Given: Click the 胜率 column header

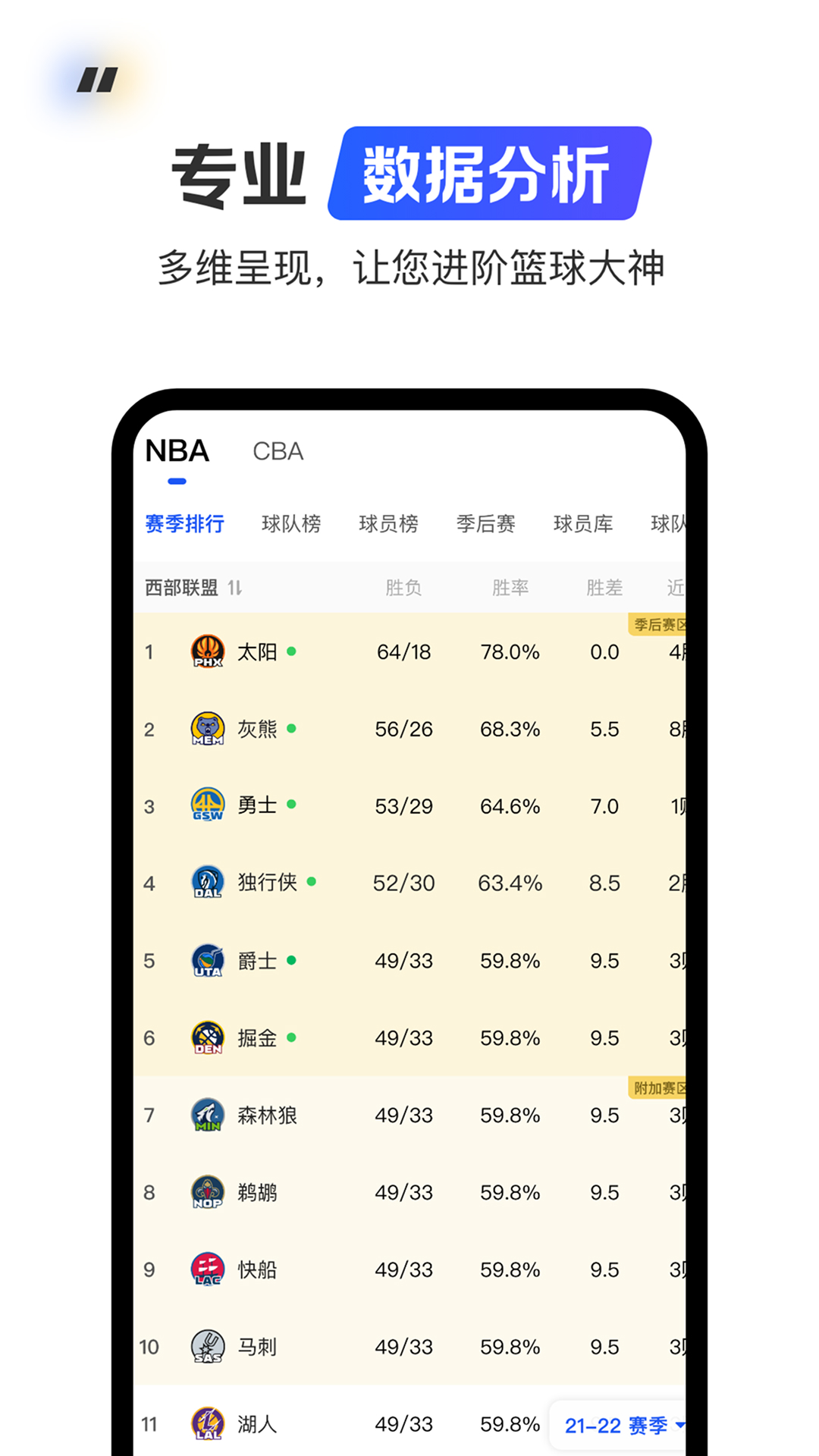Looking at the screenshot, I should click(511, 587).
